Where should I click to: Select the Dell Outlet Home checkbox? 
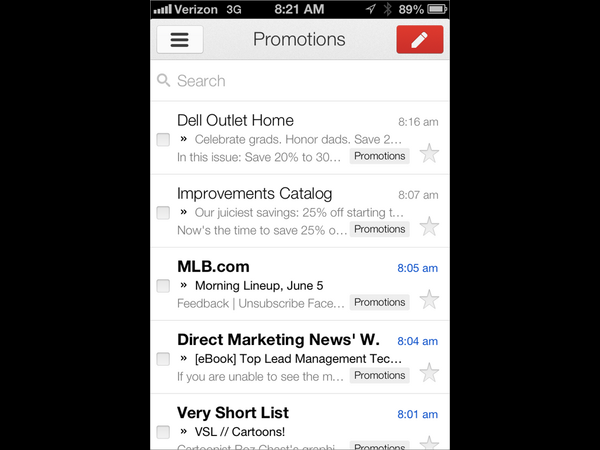point(163,140)
